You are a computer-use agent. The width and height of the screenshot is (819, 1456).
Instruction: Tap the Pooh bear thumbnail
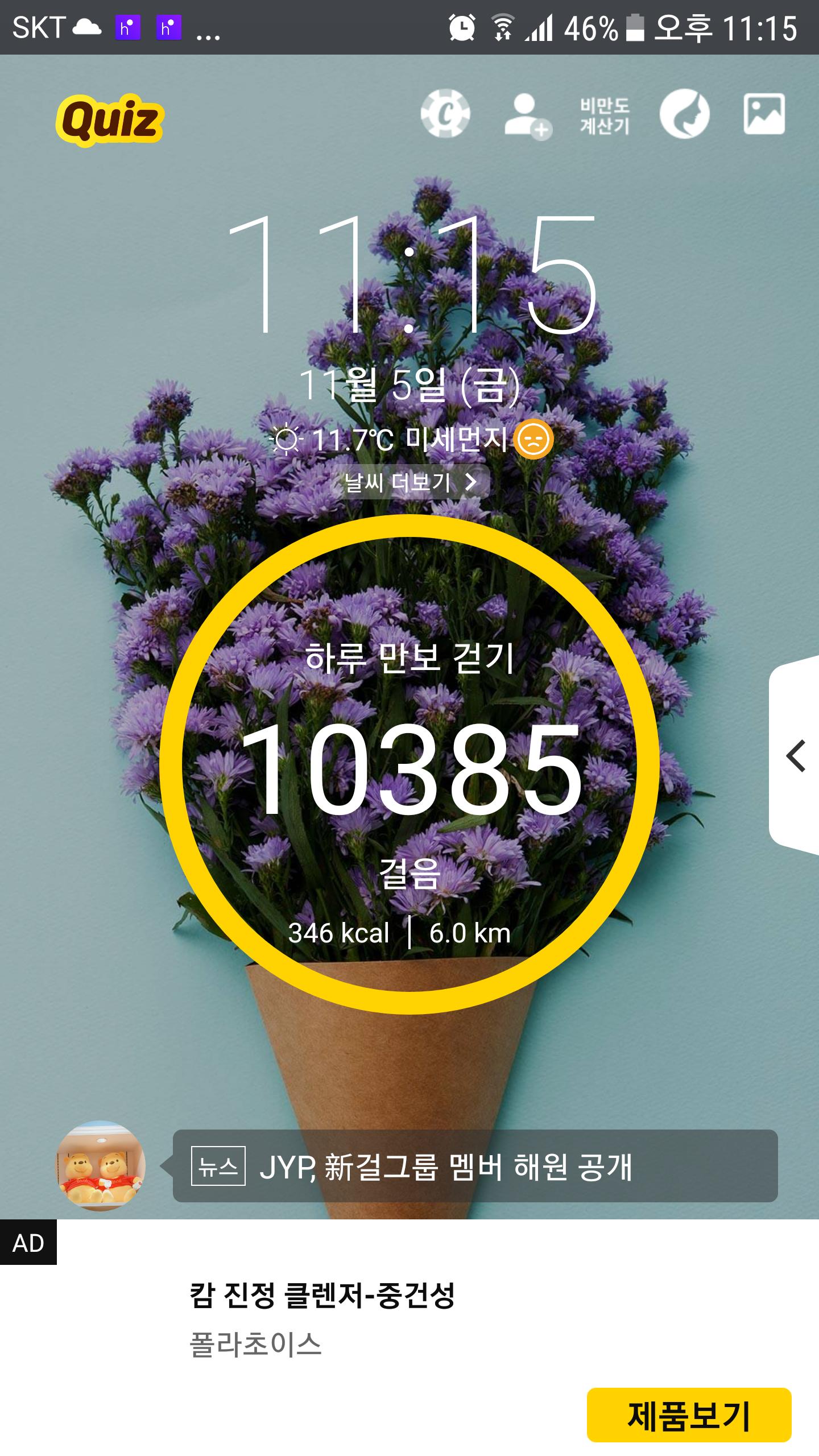tap(100, 1166)
